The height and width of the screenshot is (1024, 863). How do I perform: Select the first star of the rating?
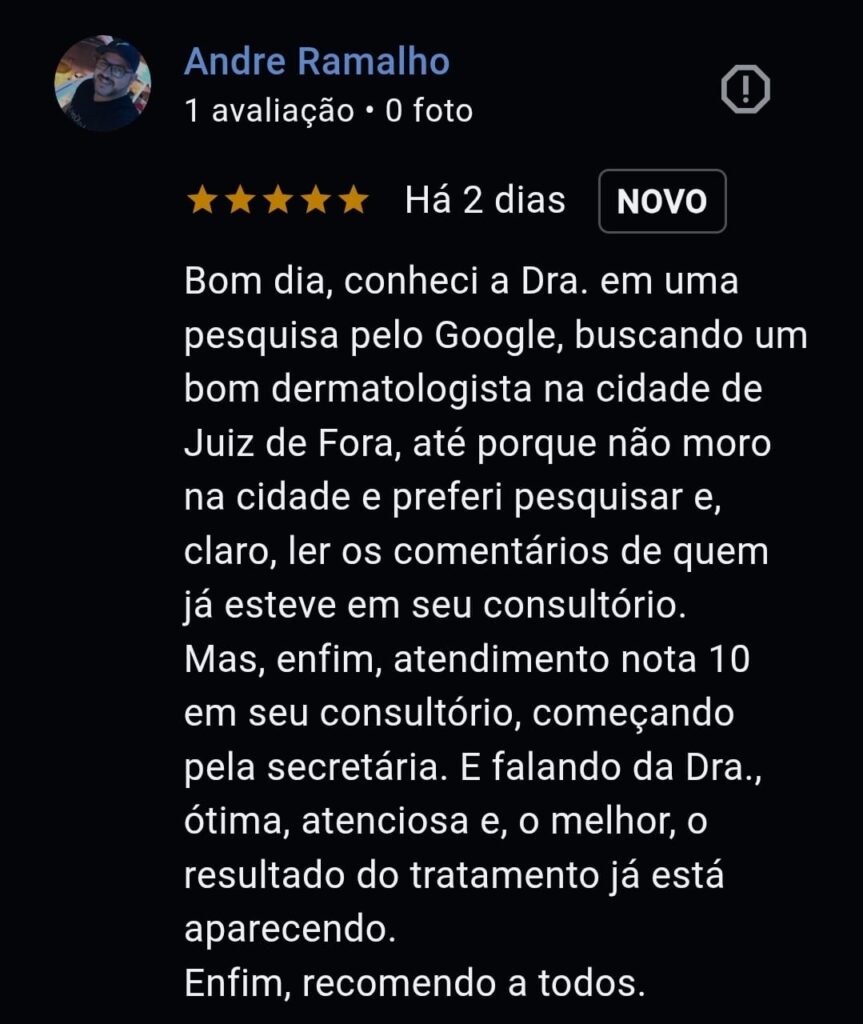[x=199, y=199]
